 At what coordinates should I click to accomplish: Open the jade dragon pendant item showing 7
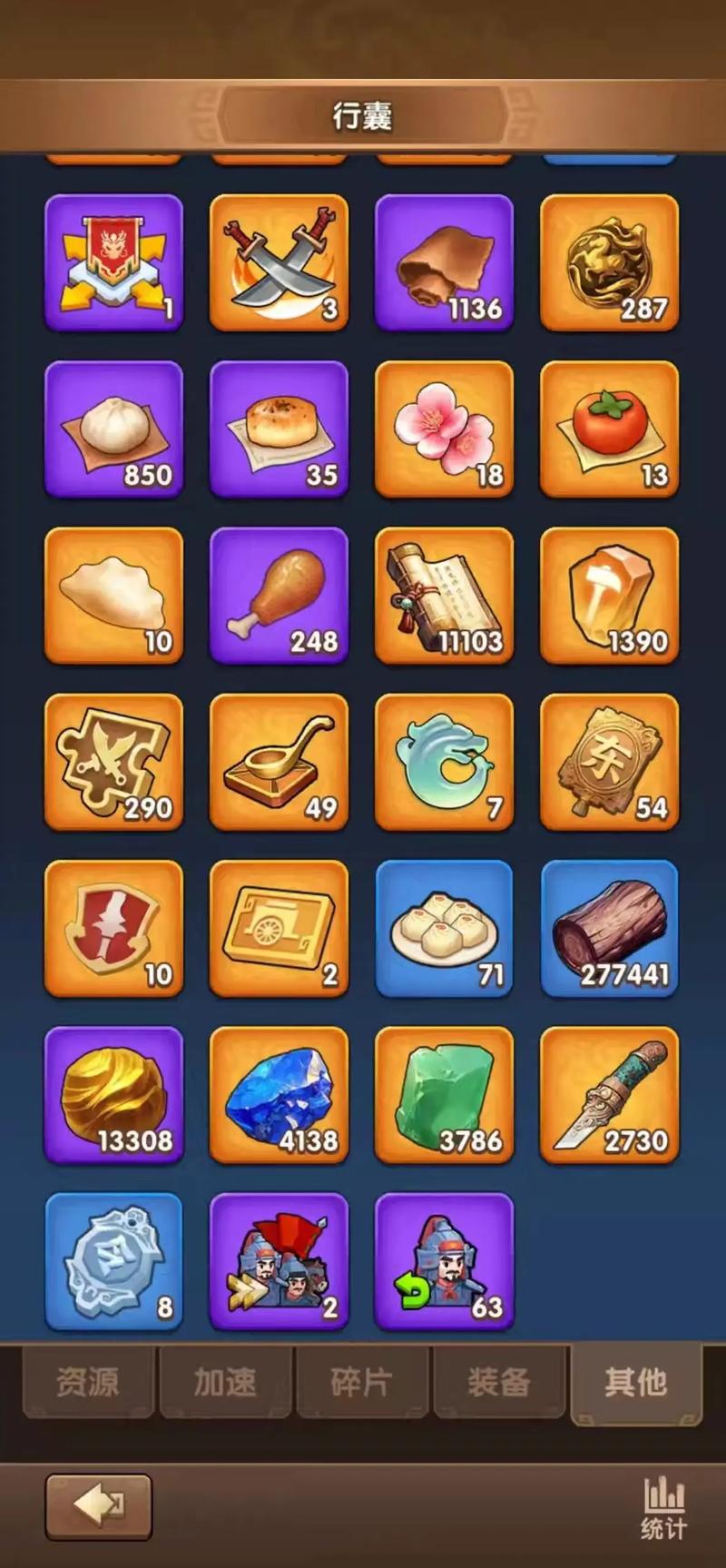tap(444, 762)
